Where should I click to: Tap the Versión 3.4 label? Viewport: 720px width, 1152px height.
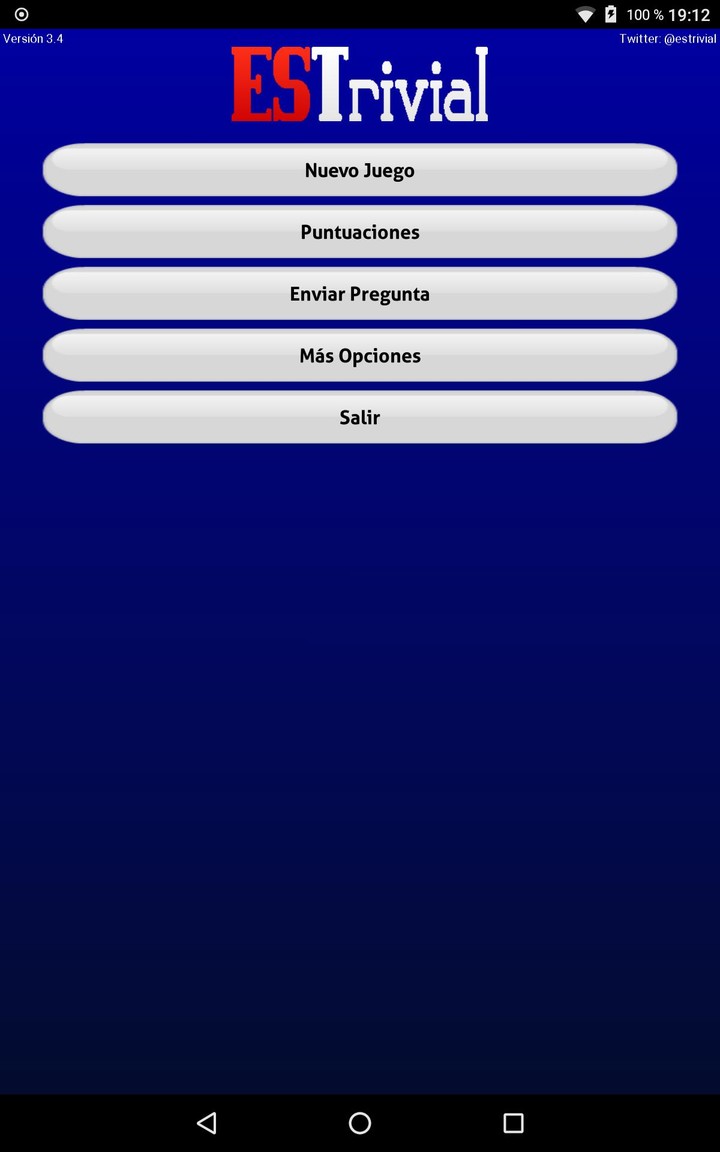coord(33,38)
